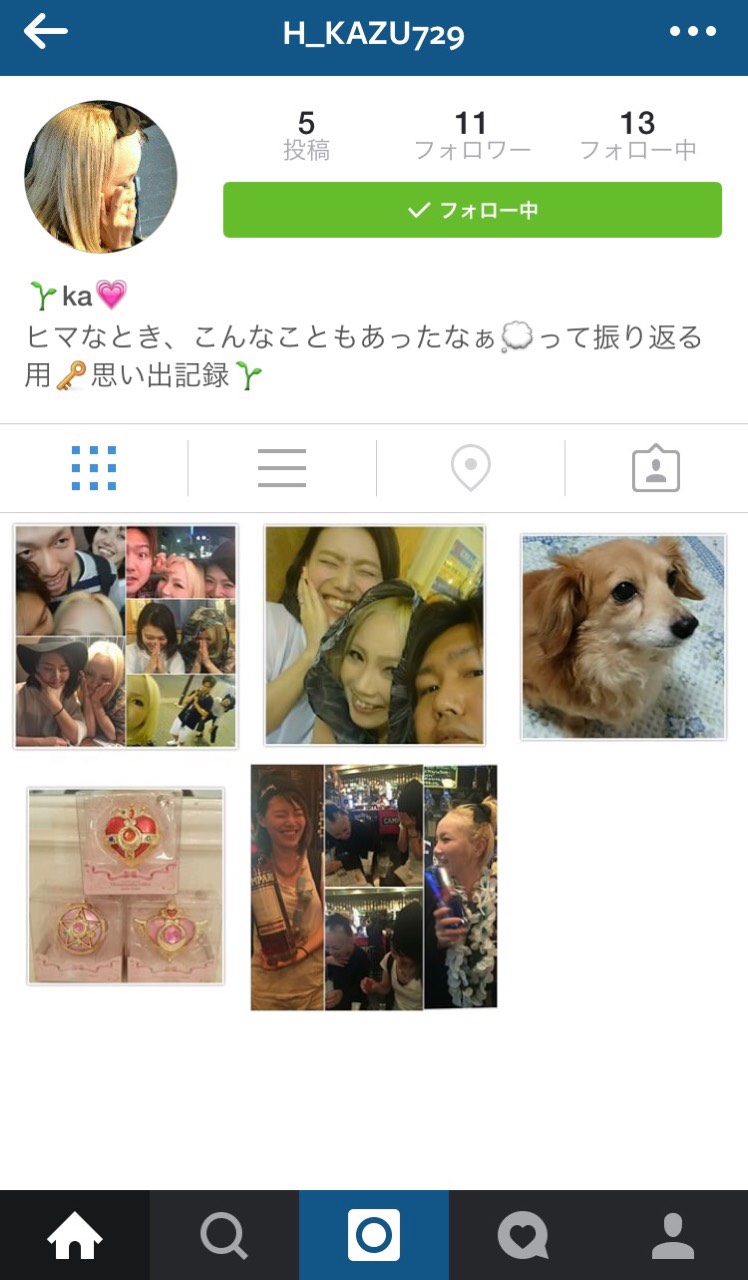Image resolution: width=748 pixels, height=1280 pixels.
Task: Go to my profile tab
Action: tap(673, 1236)
